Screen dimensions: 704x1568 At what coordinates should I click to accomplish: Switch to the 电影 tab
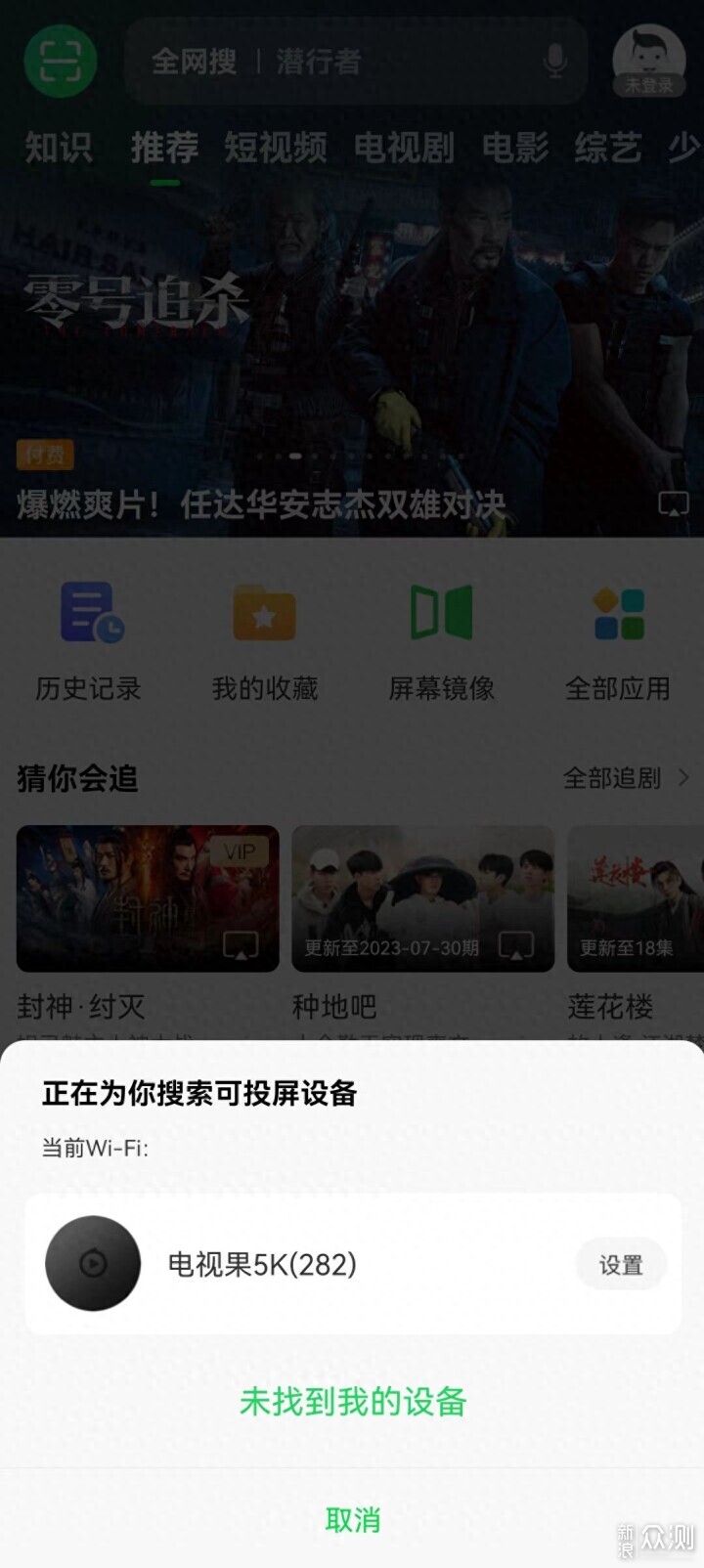click(515, 149)
